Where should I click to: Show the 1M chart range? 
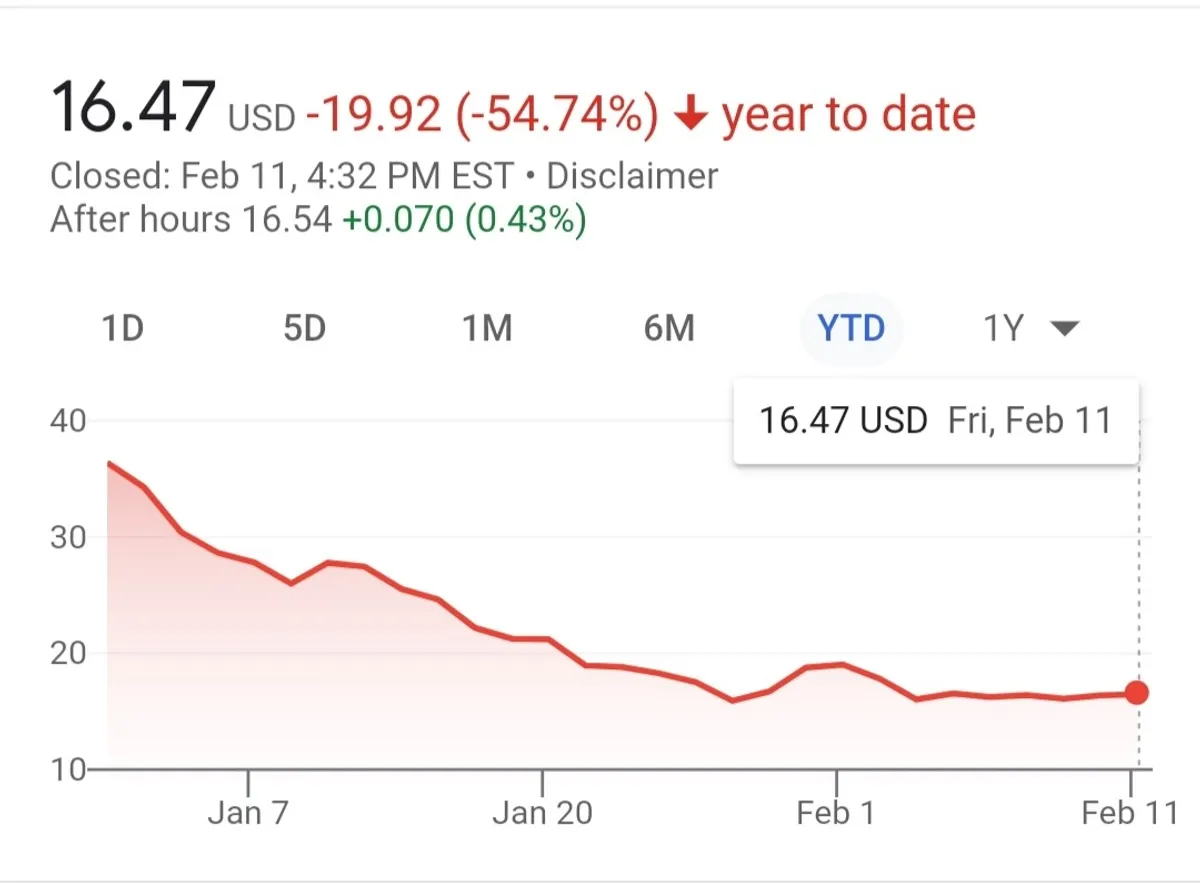click(487, 328)
